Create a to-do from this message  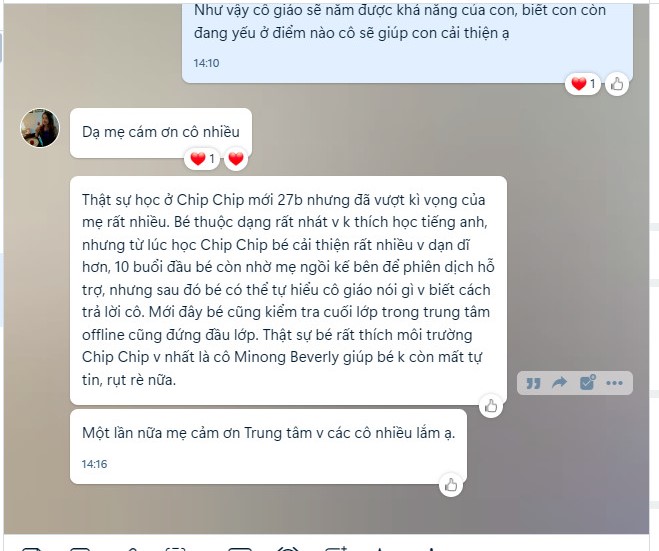588,382
